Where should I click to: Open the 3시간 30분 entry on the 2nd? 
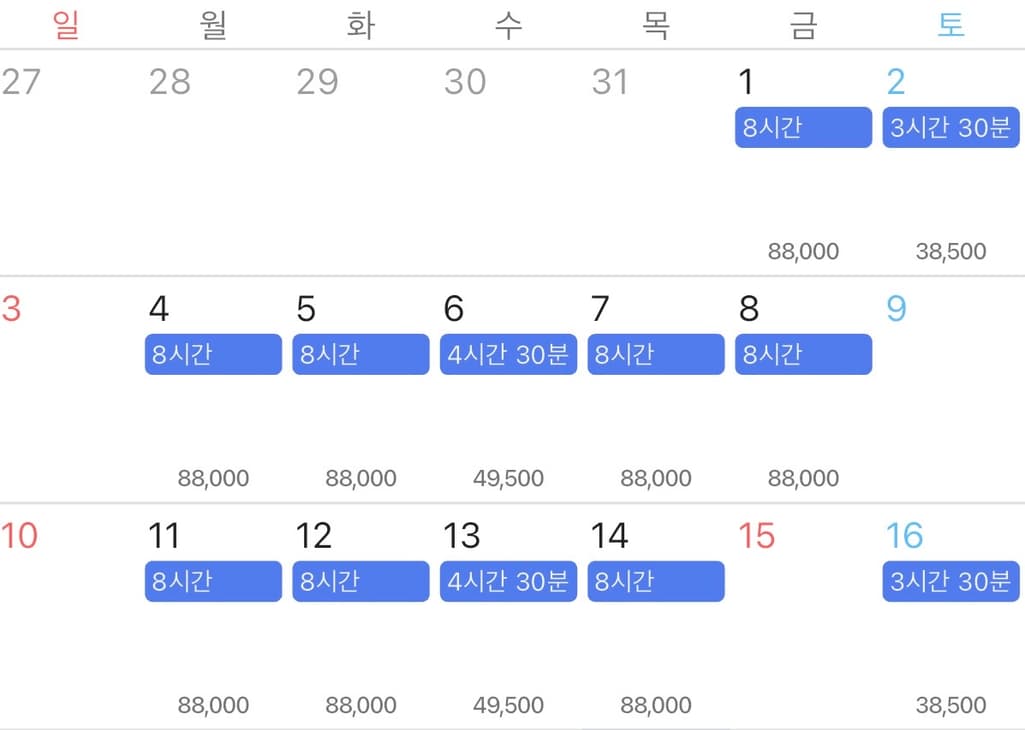950,128
